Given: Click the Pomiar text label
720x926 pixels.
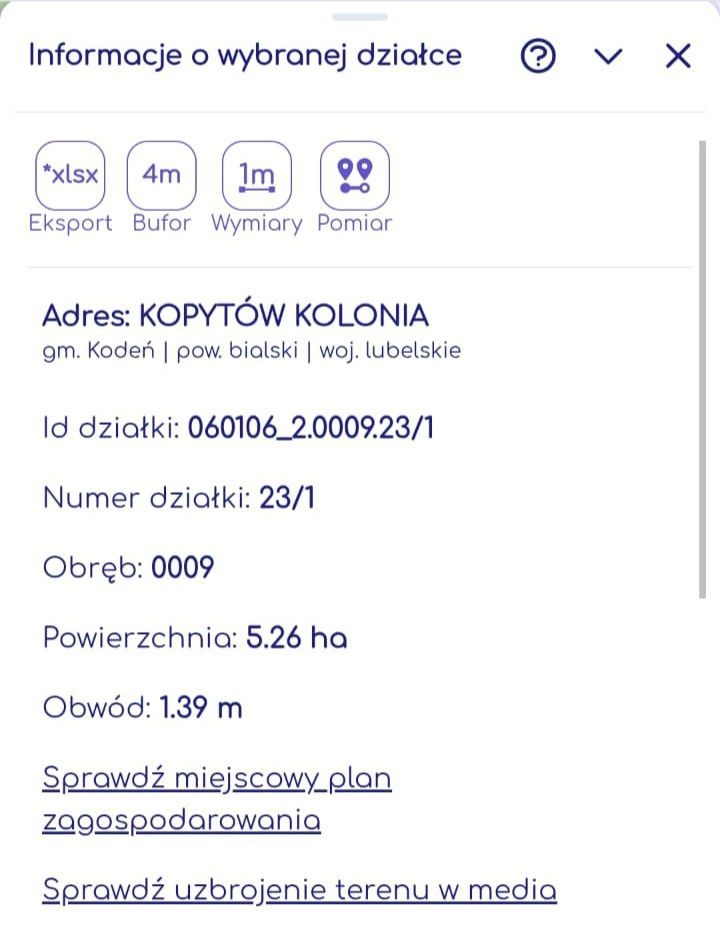Looking at the screenshot, I should (x=355, y=222).
